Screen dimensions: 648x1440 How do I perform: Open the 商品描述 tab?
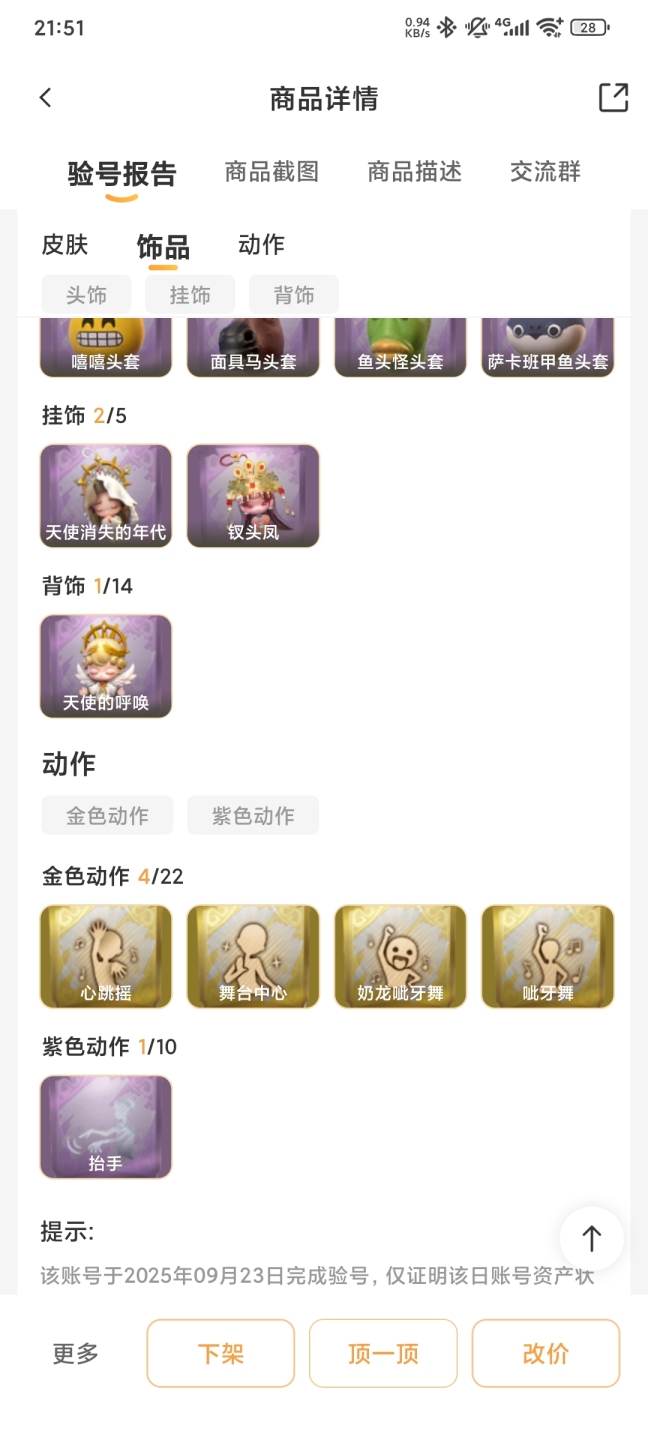[x=414, y=171]
